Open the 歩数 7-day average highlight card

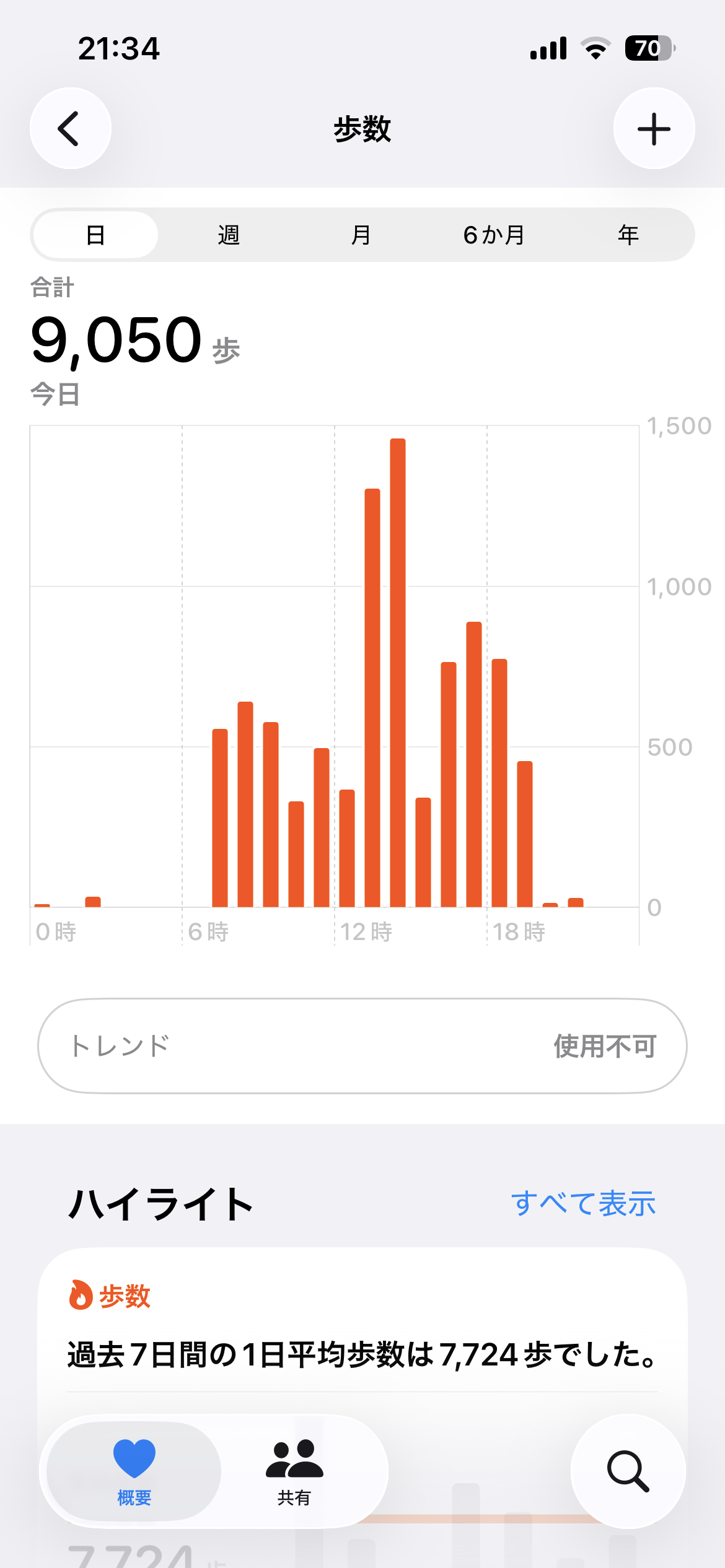(x=362, y=1338)
